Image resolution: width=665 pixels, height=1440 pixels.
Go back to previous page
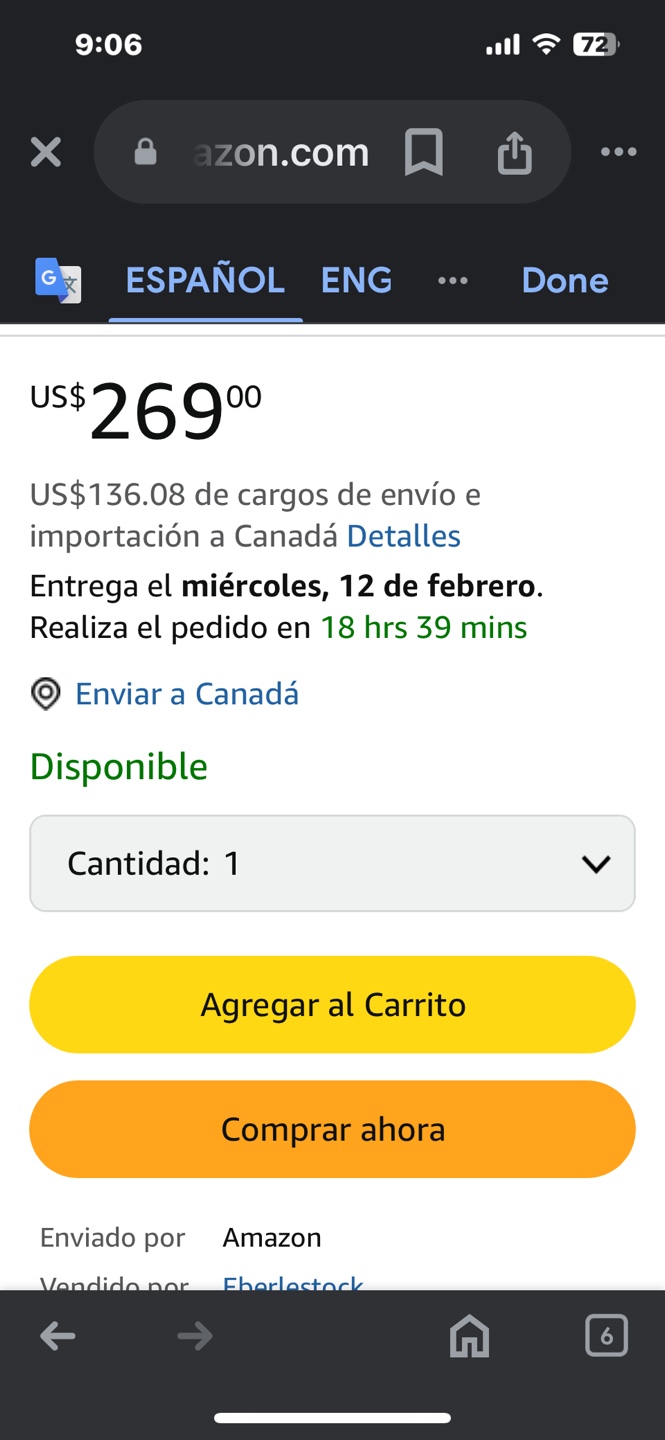point(58,1336)
